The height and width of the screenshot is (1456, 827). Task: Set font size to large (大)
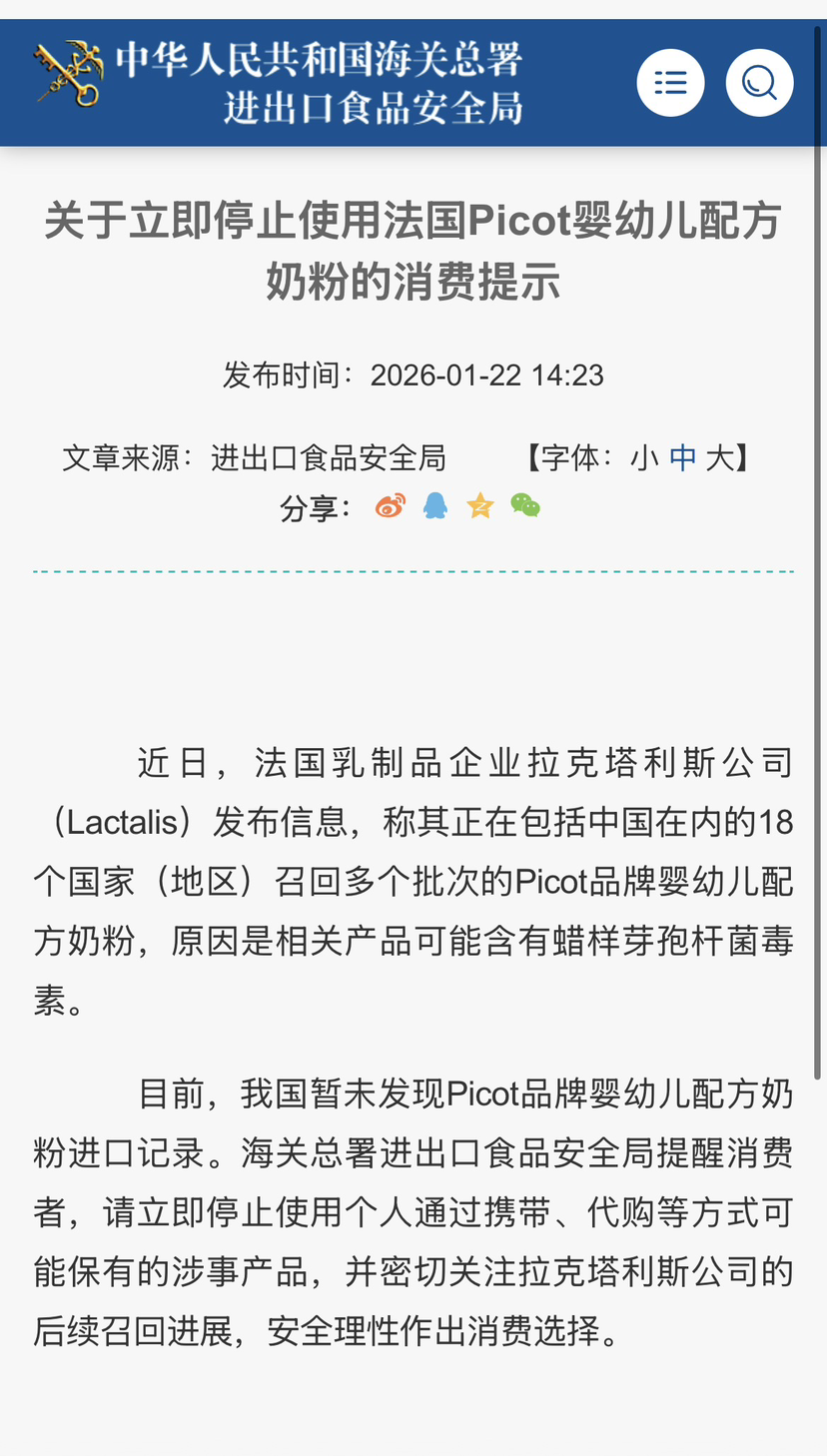[720, 458]
